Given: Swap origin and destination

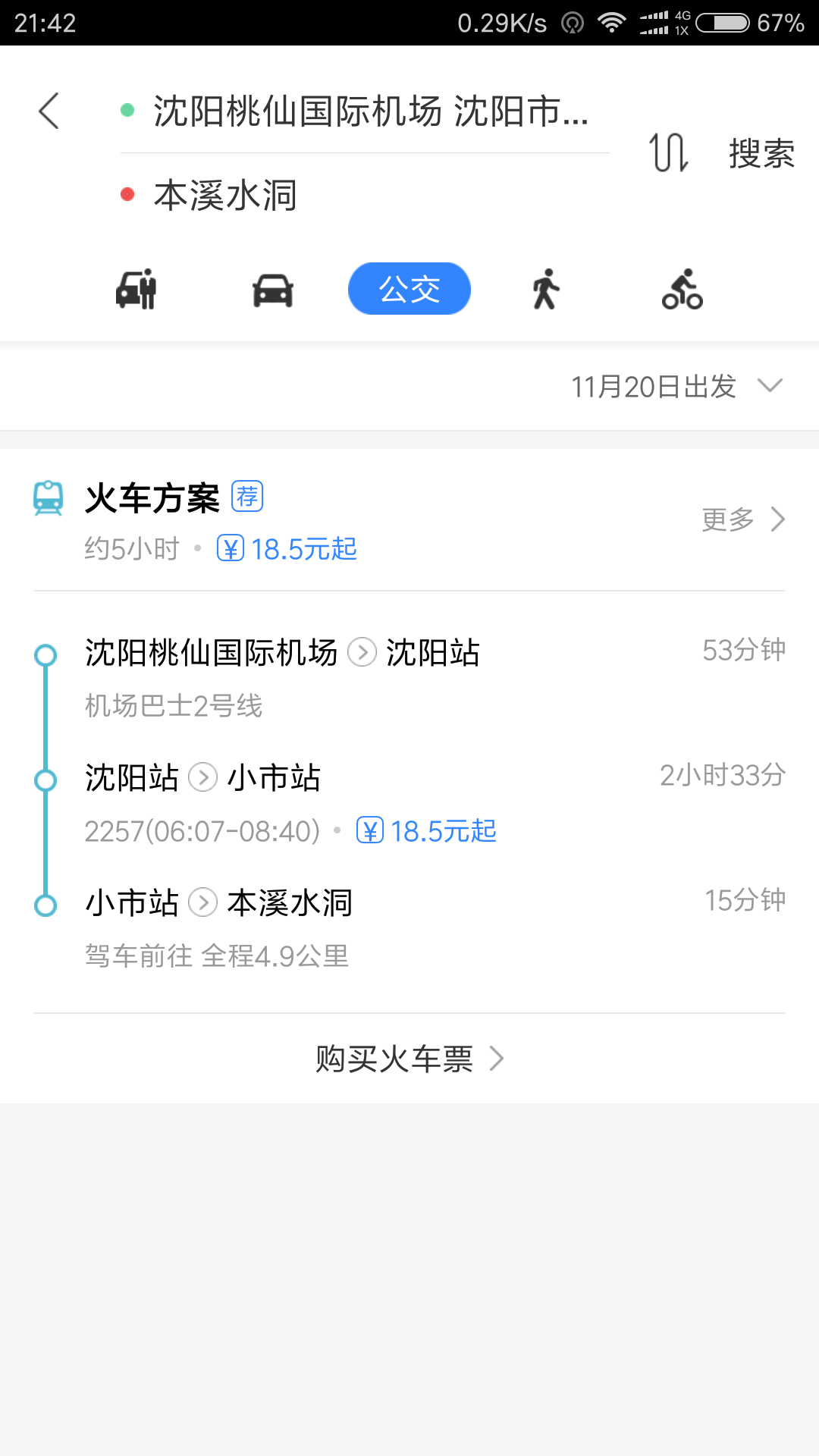Looking at the screenshot, I should point(668,152).
